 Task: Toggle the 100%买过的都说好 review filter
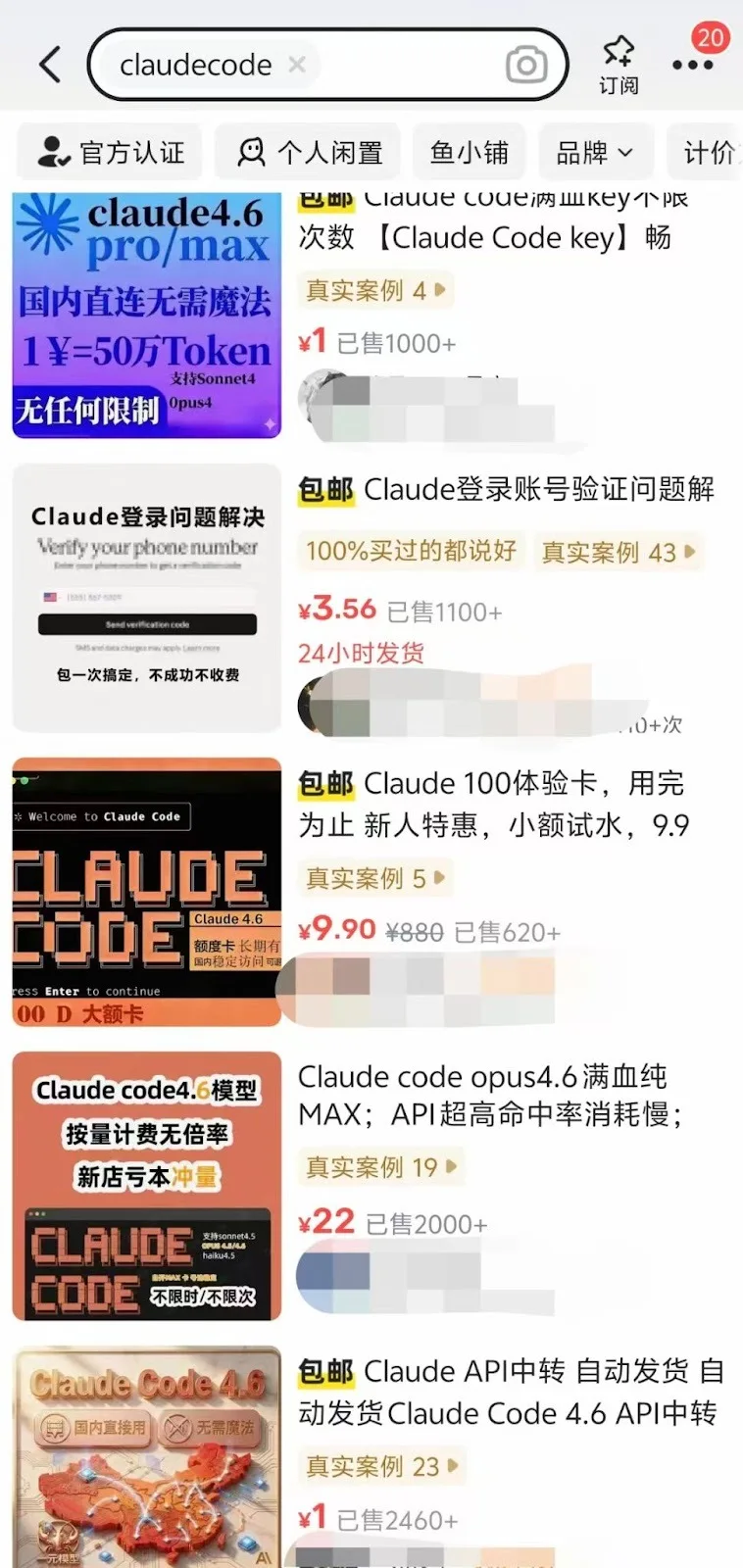coord(410,551)
